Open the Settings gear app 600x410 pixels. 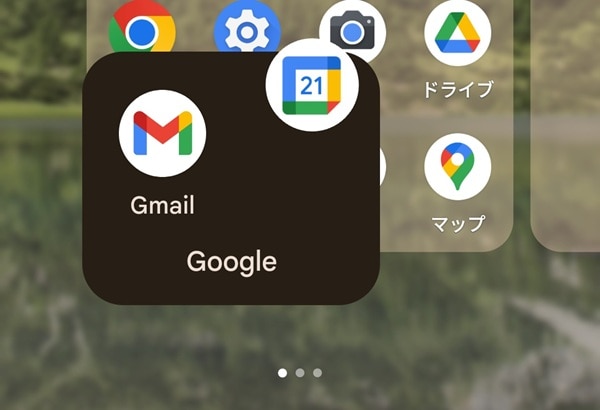point(246,28)
